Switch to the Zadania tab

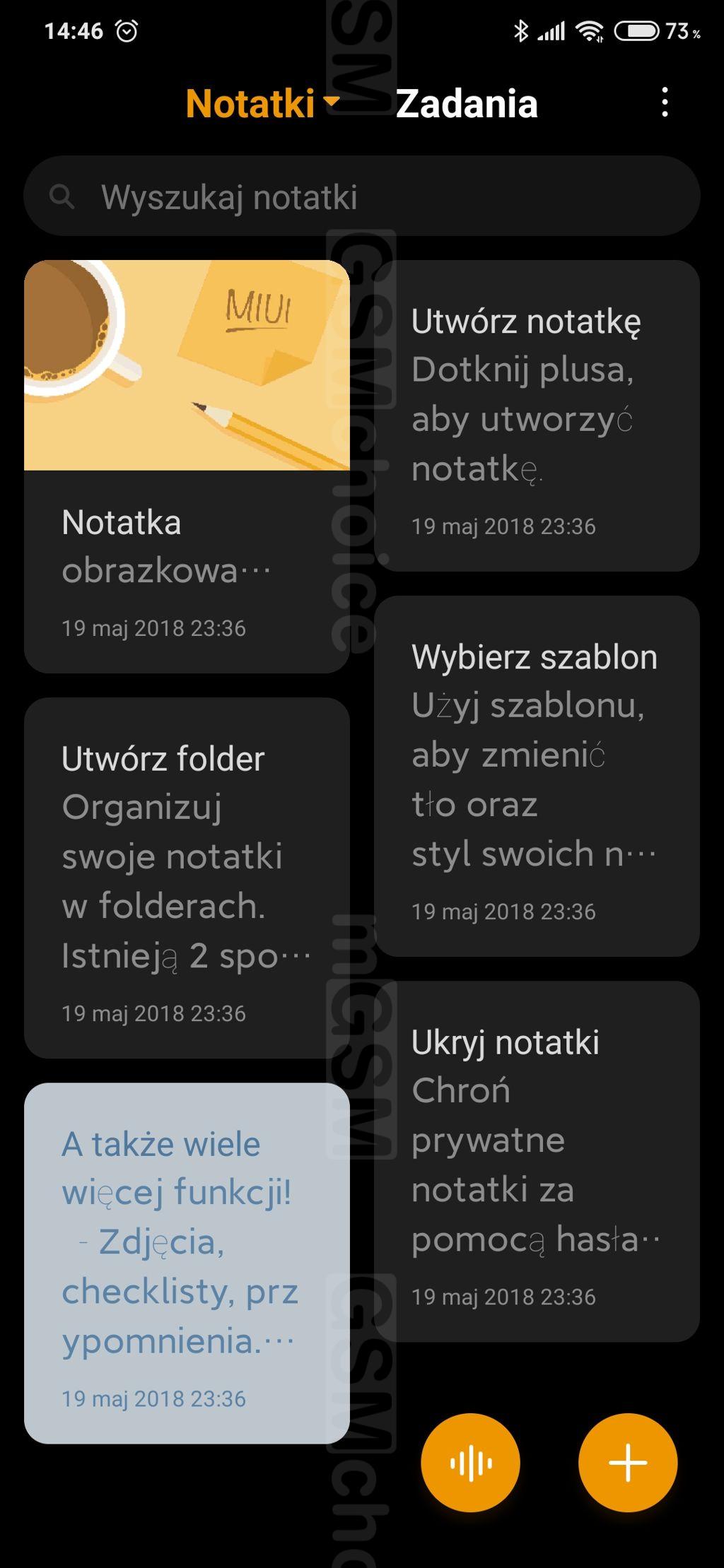pos(467,103)
